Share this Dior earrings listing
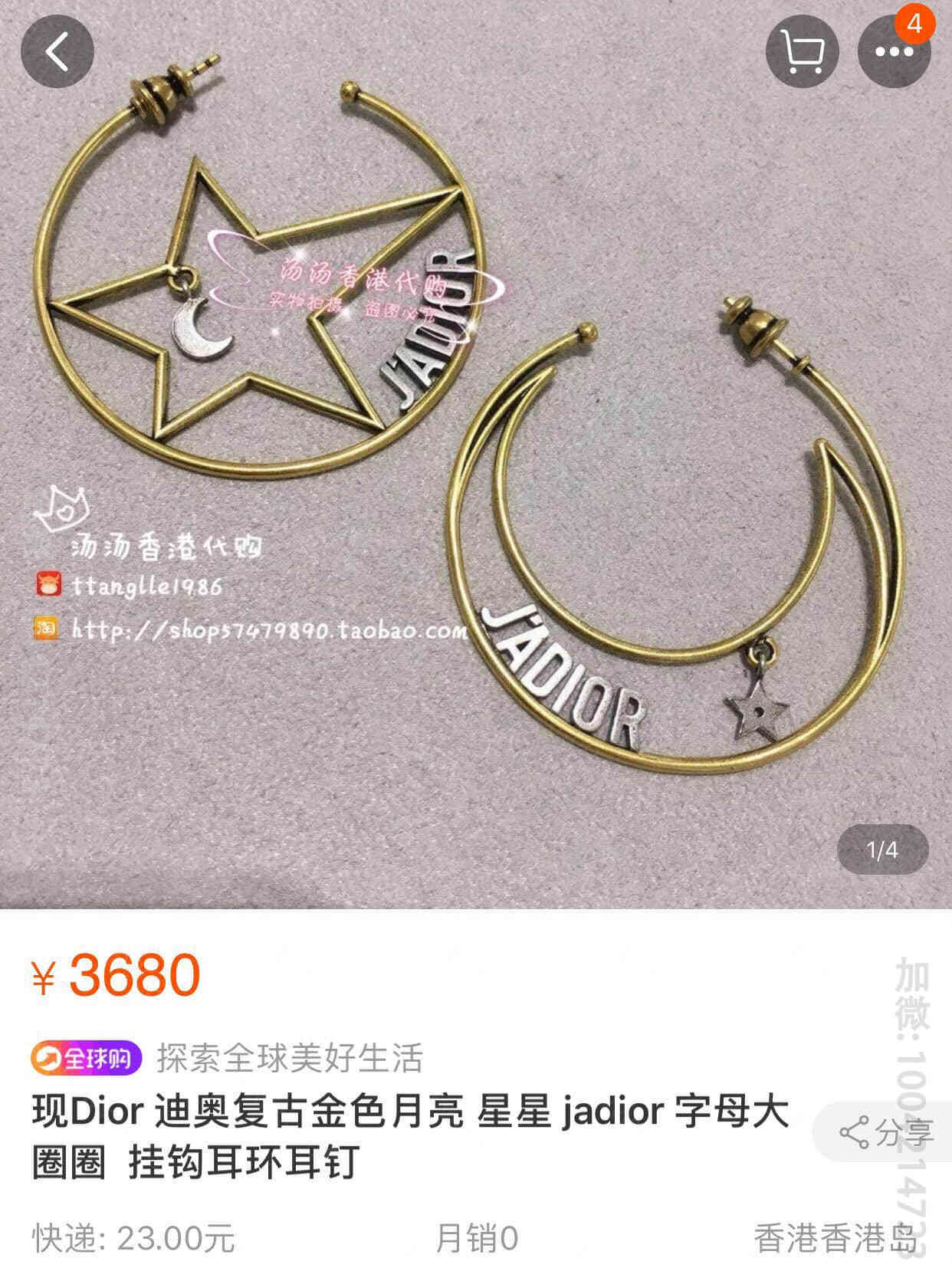 (885, 1132)
